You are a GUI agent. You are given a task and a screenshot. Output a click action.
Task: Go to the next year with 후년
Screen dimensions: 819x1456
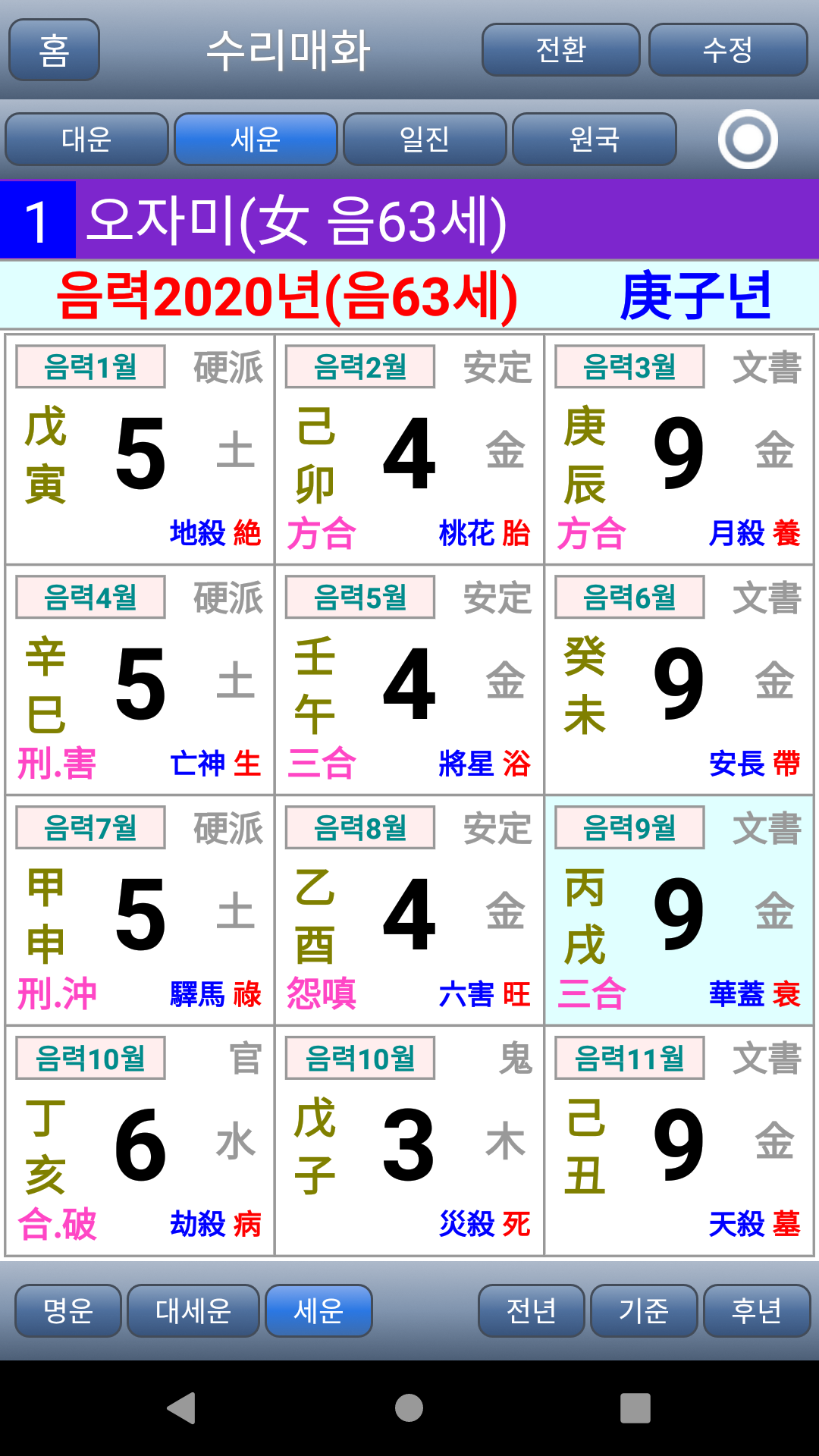(x=757, y=1310)
